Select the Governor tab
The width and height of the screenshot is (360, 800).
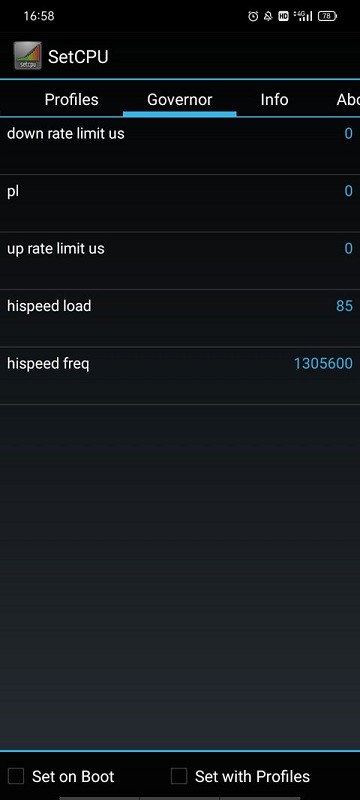tap(179, 99)
